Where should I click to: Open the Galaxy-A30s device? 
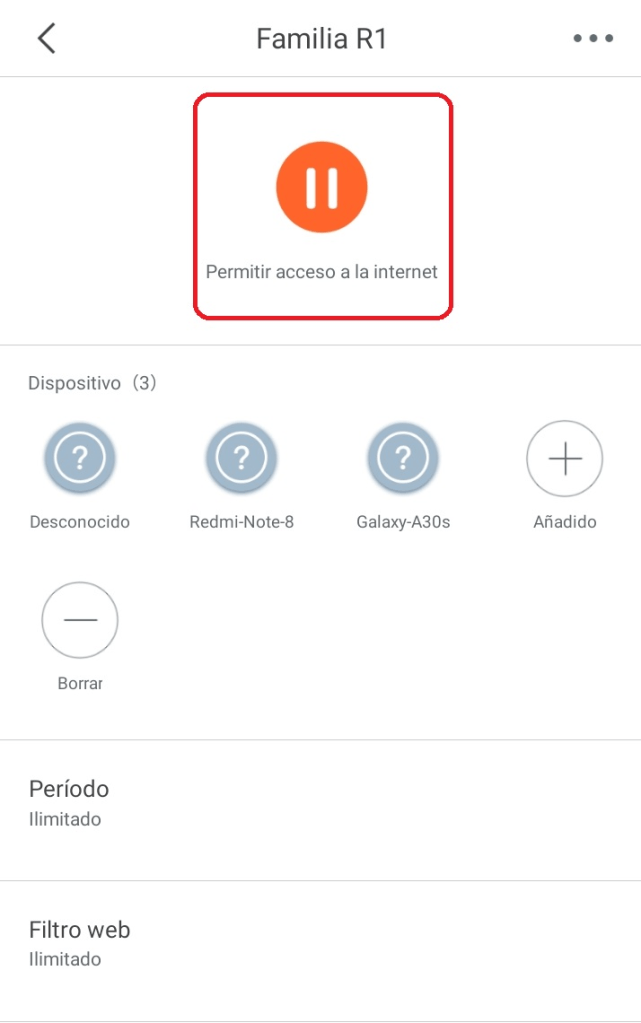(403, 459)
